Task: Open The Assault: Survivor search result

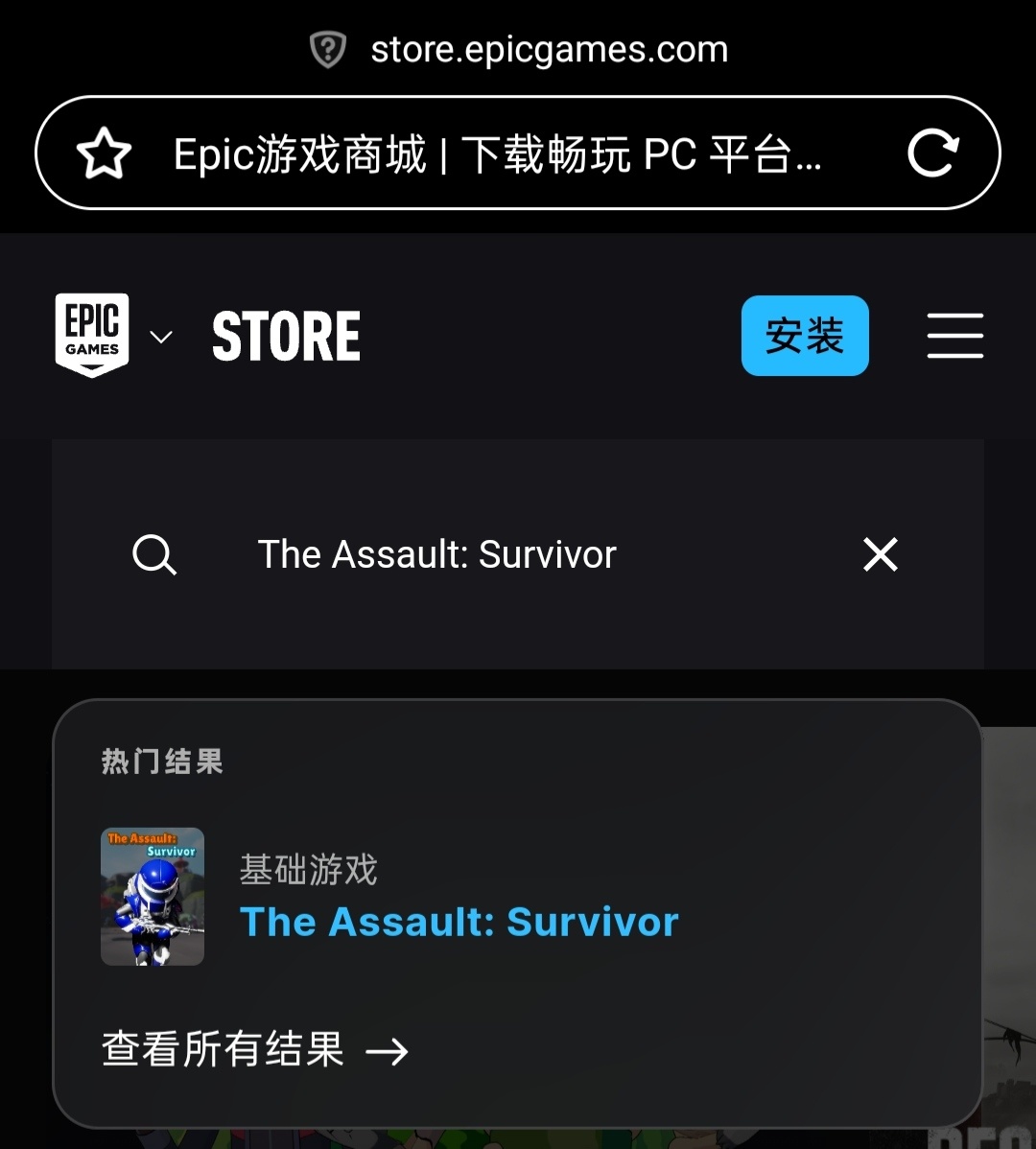Action: 459,922
